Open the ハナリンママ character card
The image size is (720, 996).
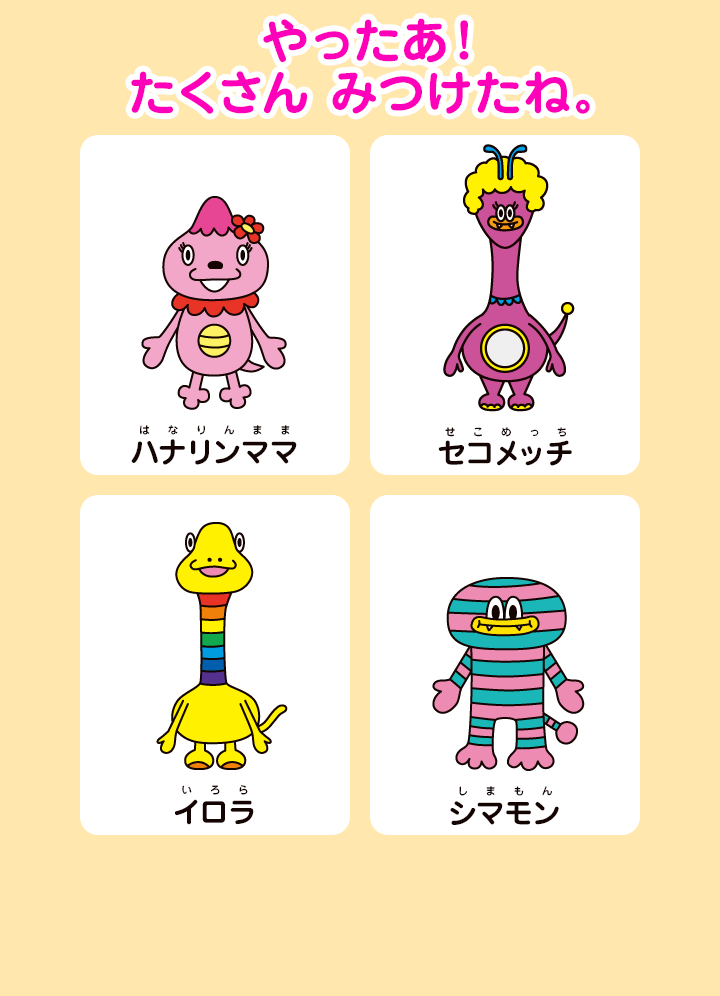pos(215,305)
